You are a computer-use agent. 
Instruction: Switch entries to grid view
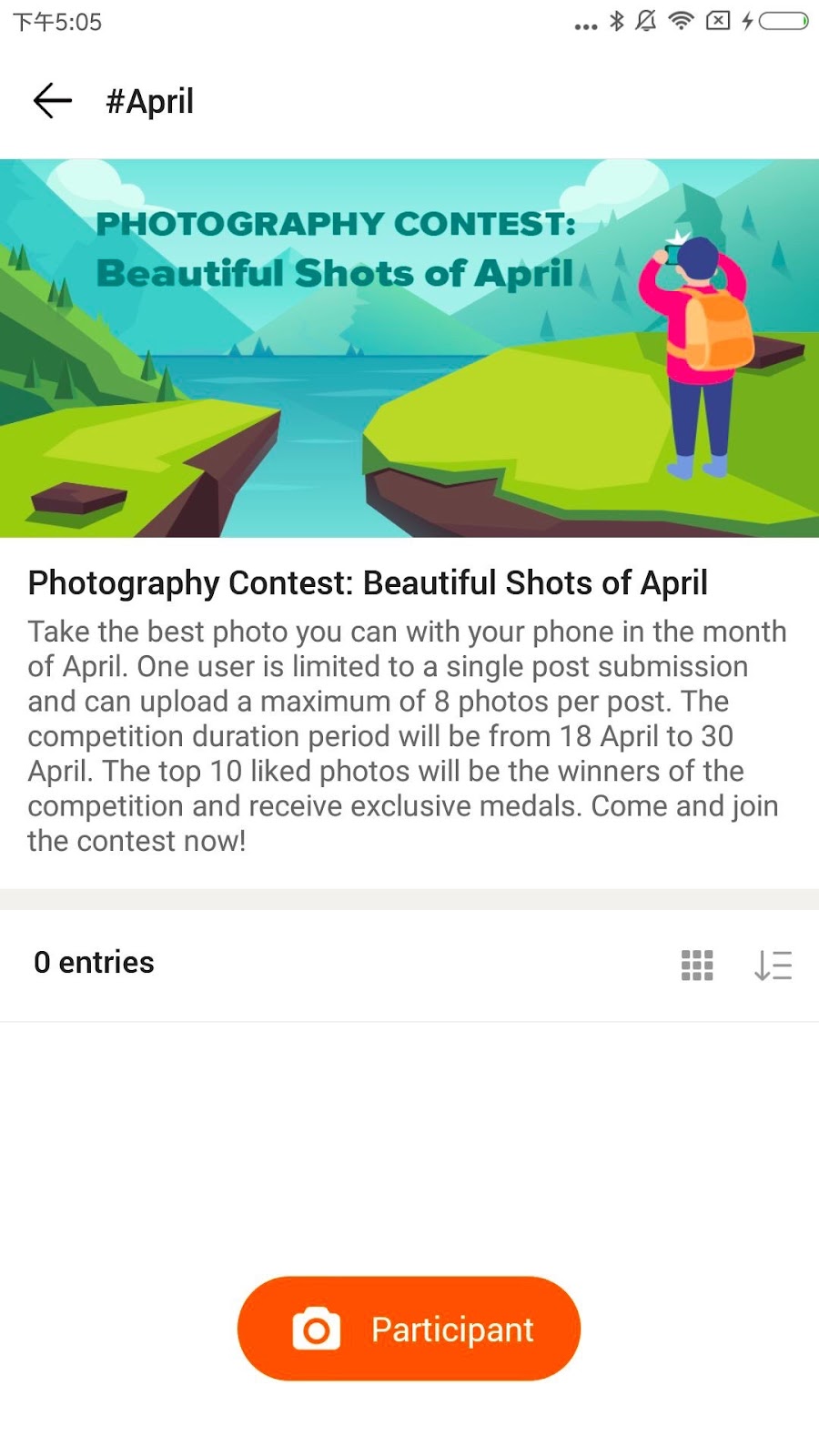coord(697,965)
